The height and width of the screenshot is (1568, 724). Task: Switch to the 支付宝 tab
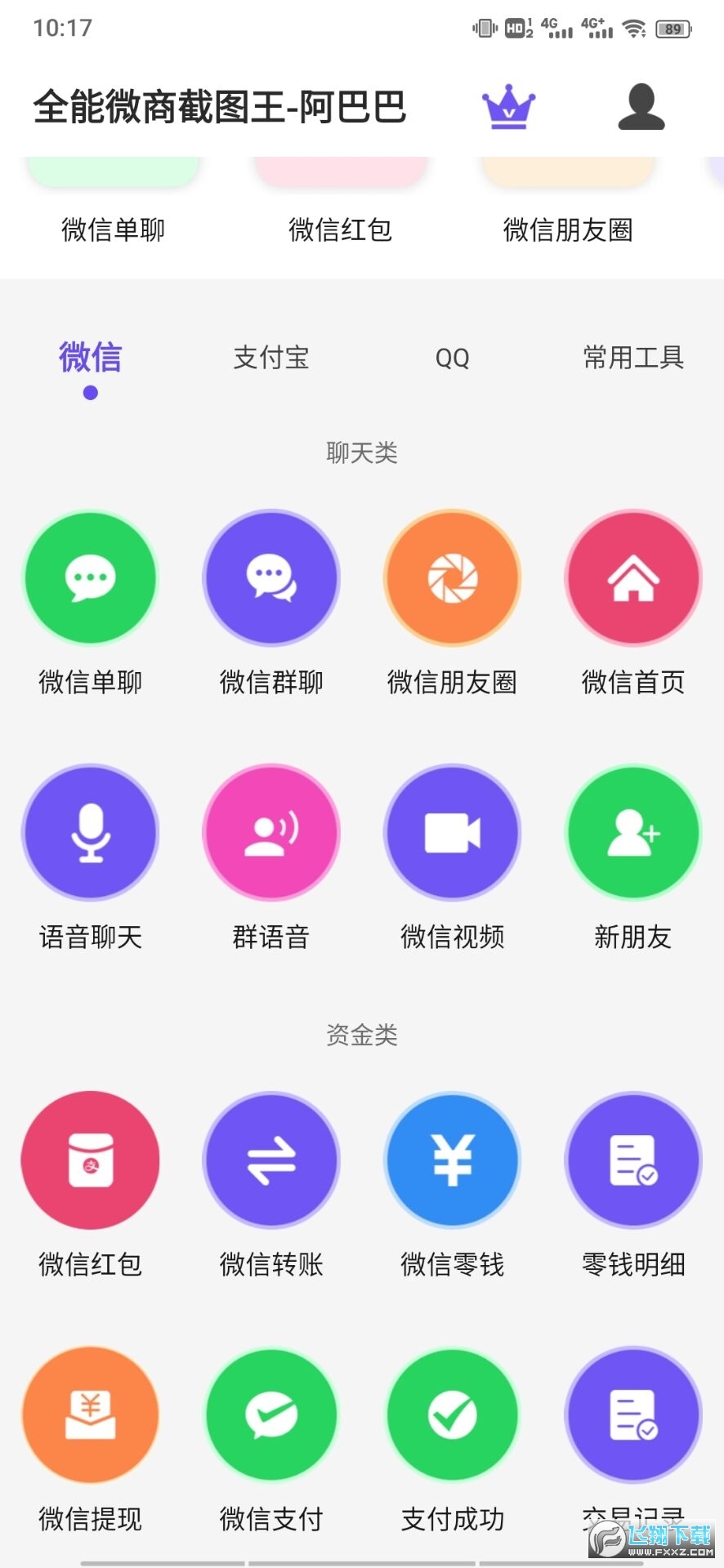tap(270, 358)
